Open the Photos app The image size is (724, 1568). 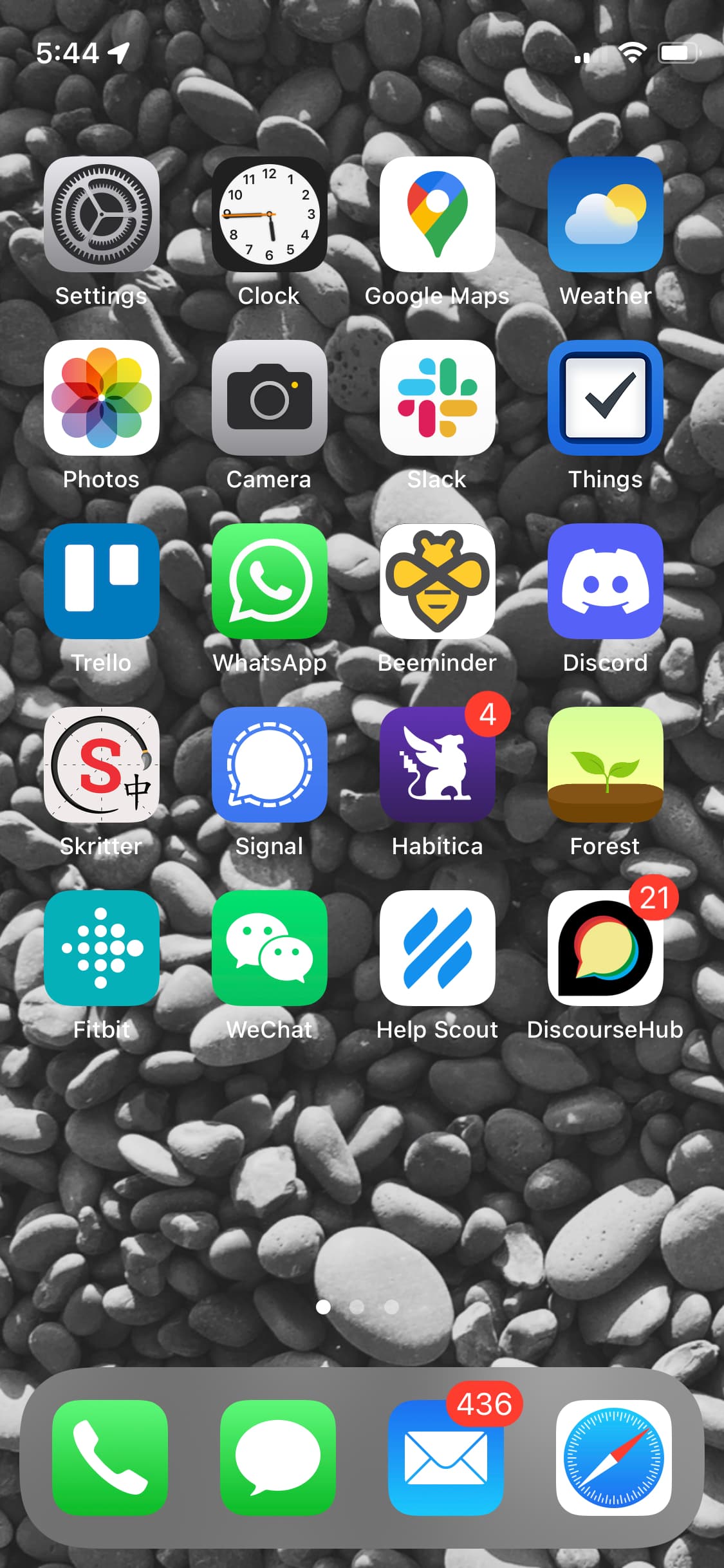[102, 398]
